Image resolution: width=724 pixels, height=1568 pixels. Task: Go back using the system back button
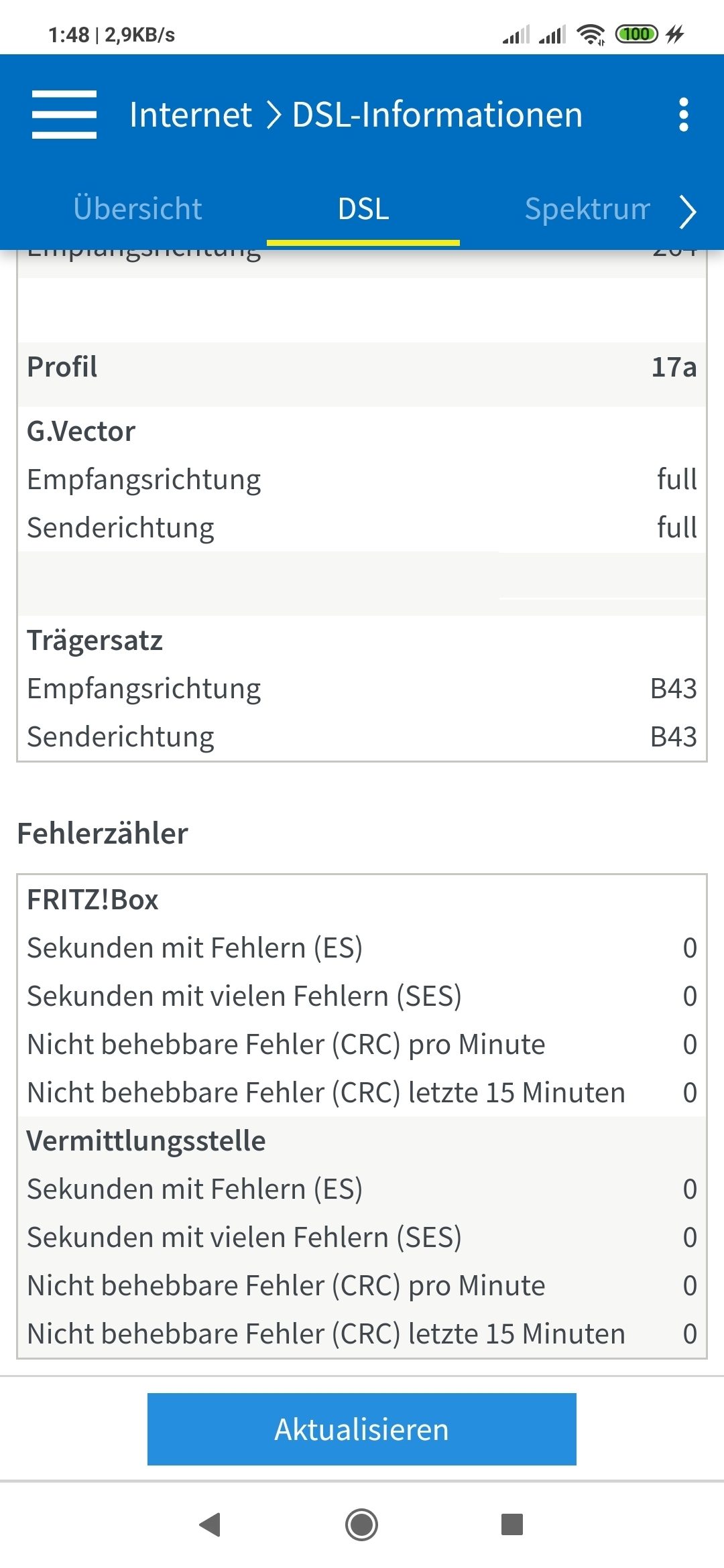point(210,1524)
